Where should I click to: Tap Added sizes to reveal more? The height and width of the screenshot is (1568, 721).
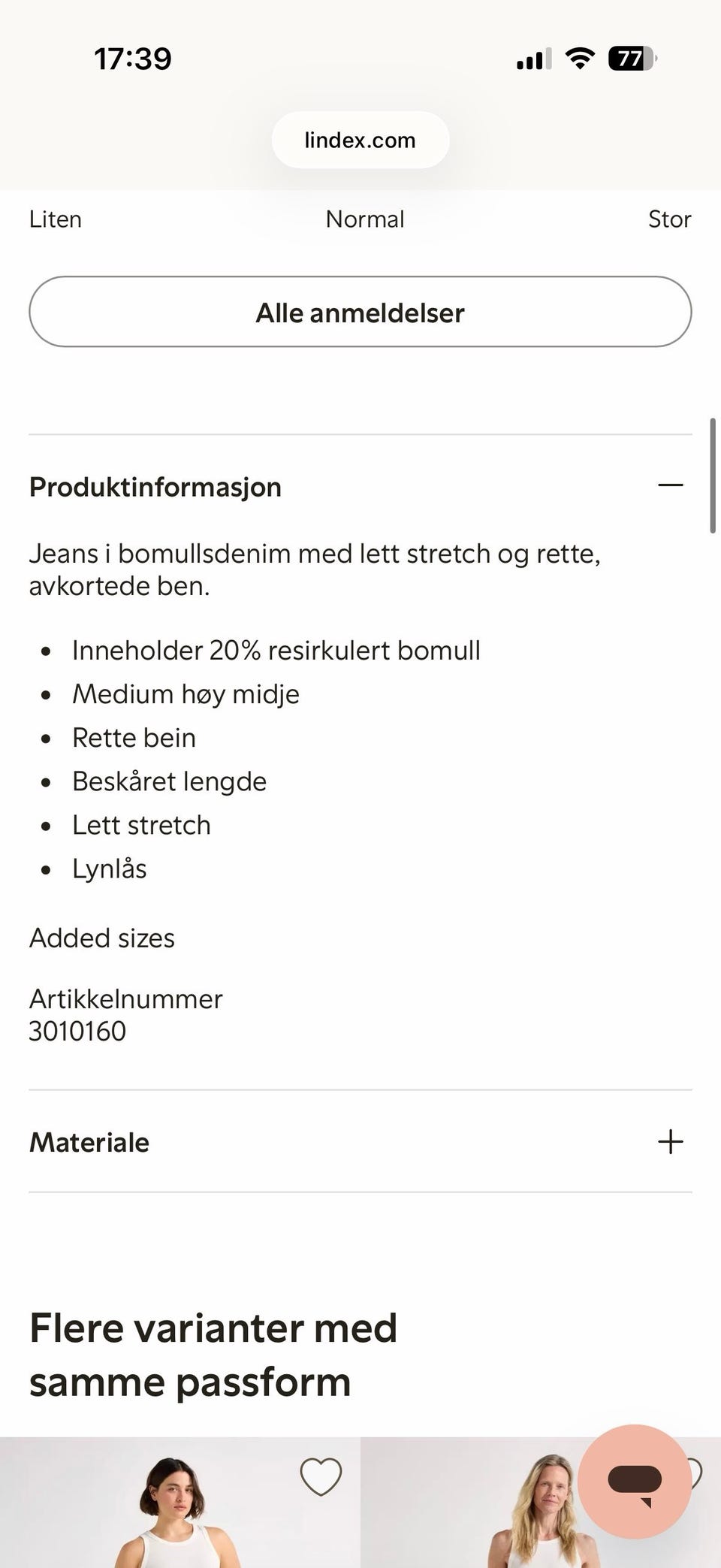tap(101, 937)
